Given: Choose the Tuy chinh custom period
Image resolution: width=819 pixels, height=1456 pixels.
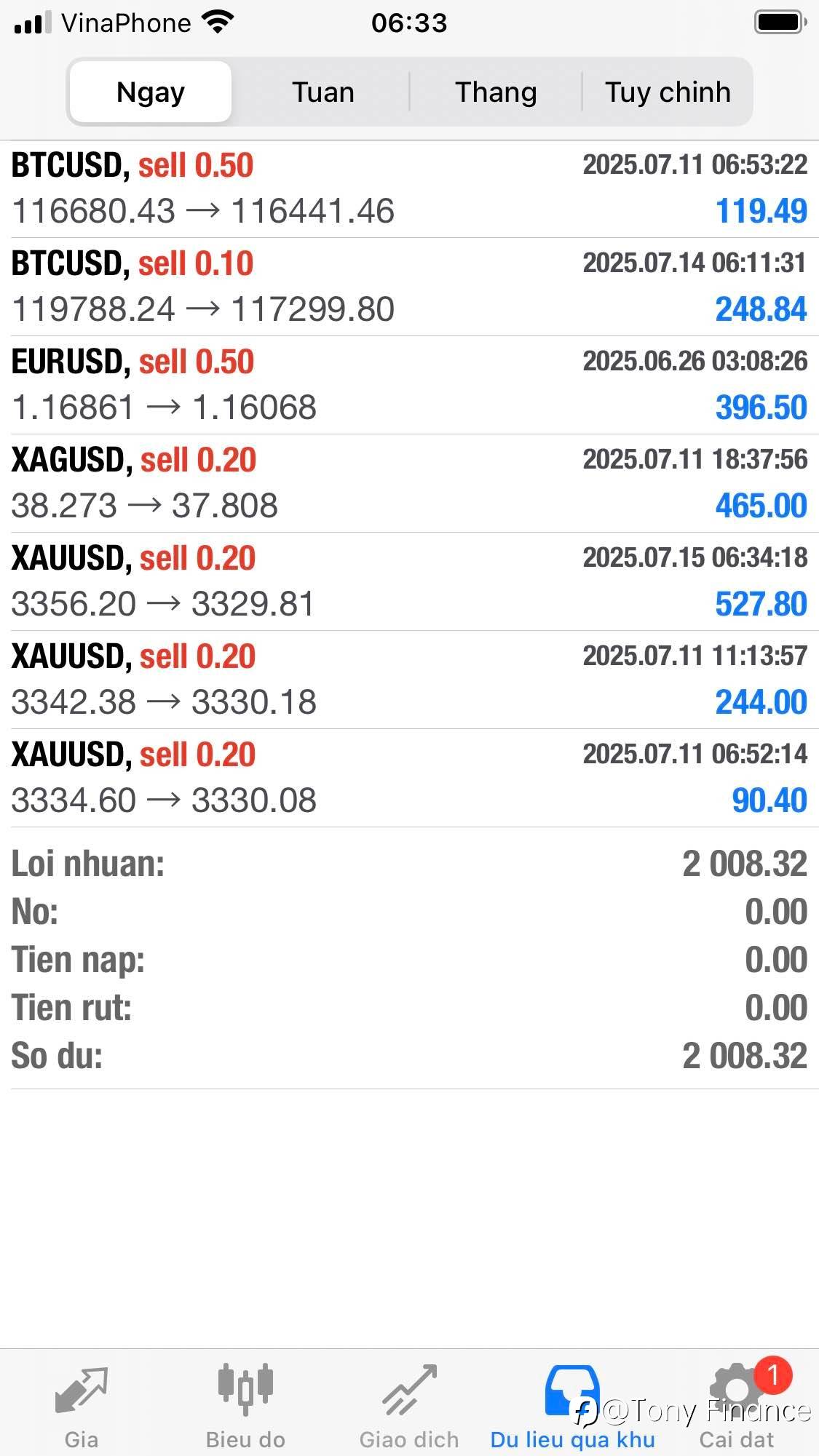Looking at the screenshot, I should [667, 92].
